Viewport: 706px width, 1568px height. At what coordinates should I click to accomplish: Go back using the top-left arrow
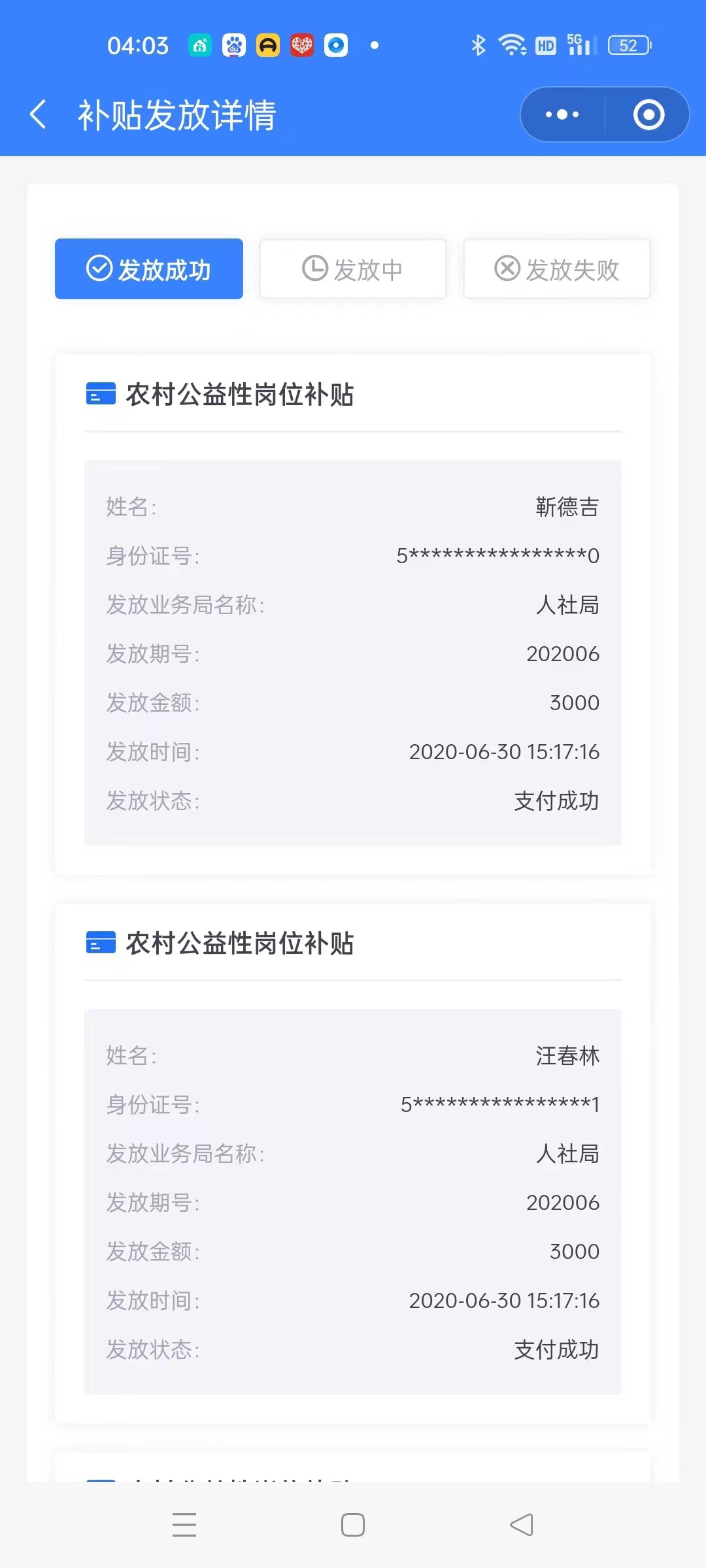38,115
